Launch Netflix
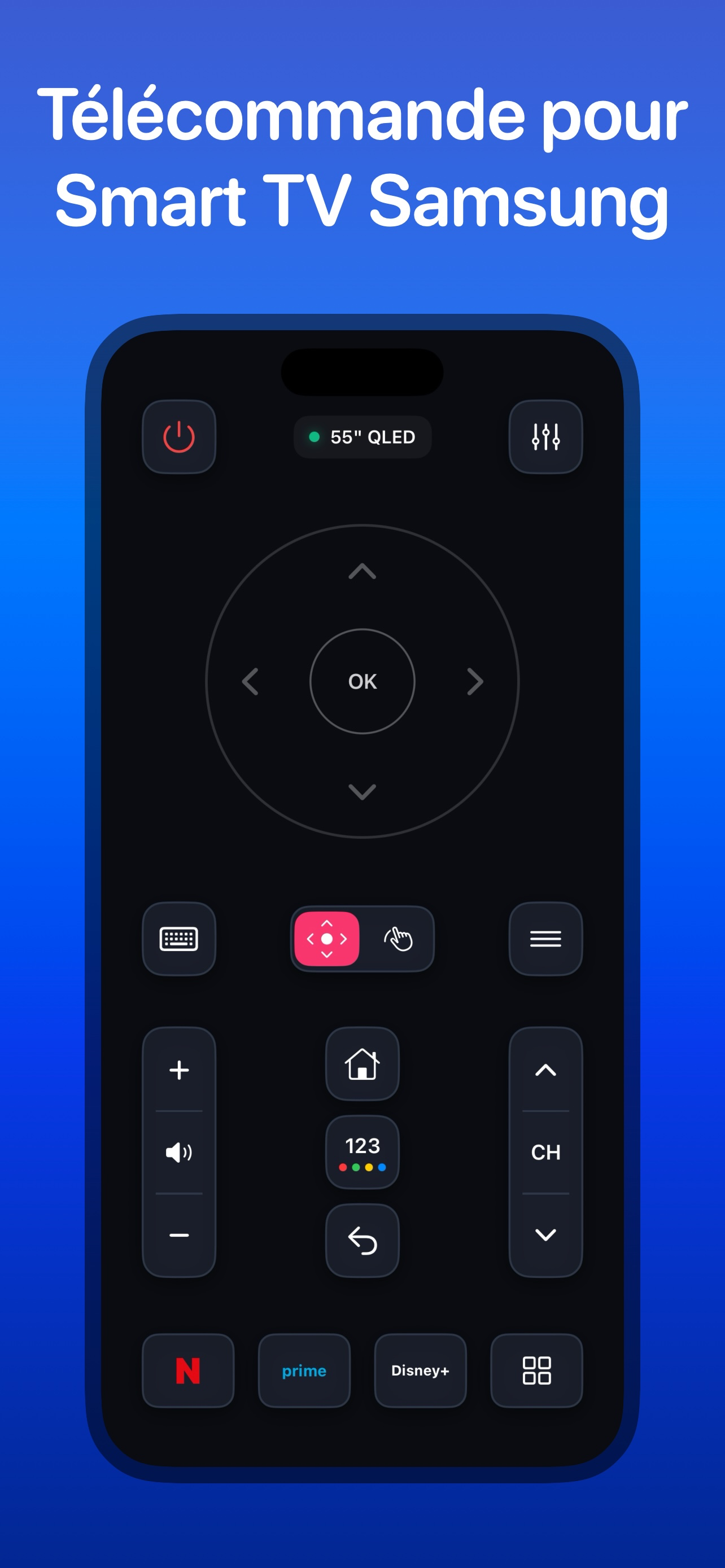Image resolution: width=725 pixels, height=1568 pixels. [x=188, y=1371]
